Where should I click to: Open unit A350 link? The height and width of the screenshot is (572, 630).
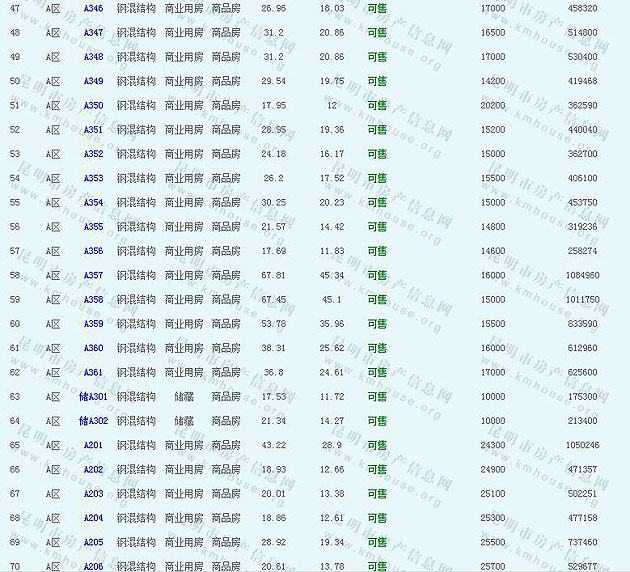93,105
